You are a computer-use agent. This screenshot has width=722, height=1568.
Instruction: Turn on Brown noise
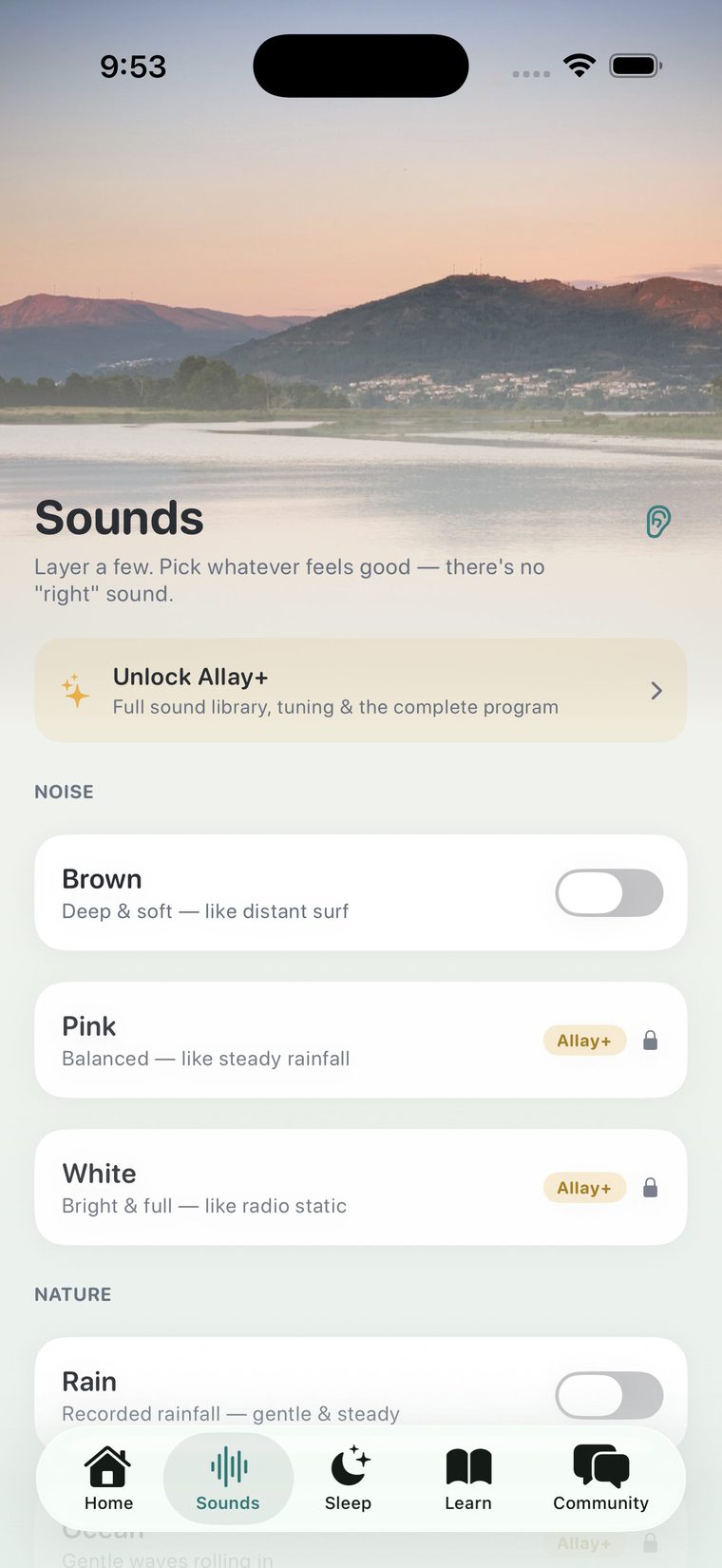point(609,893)
